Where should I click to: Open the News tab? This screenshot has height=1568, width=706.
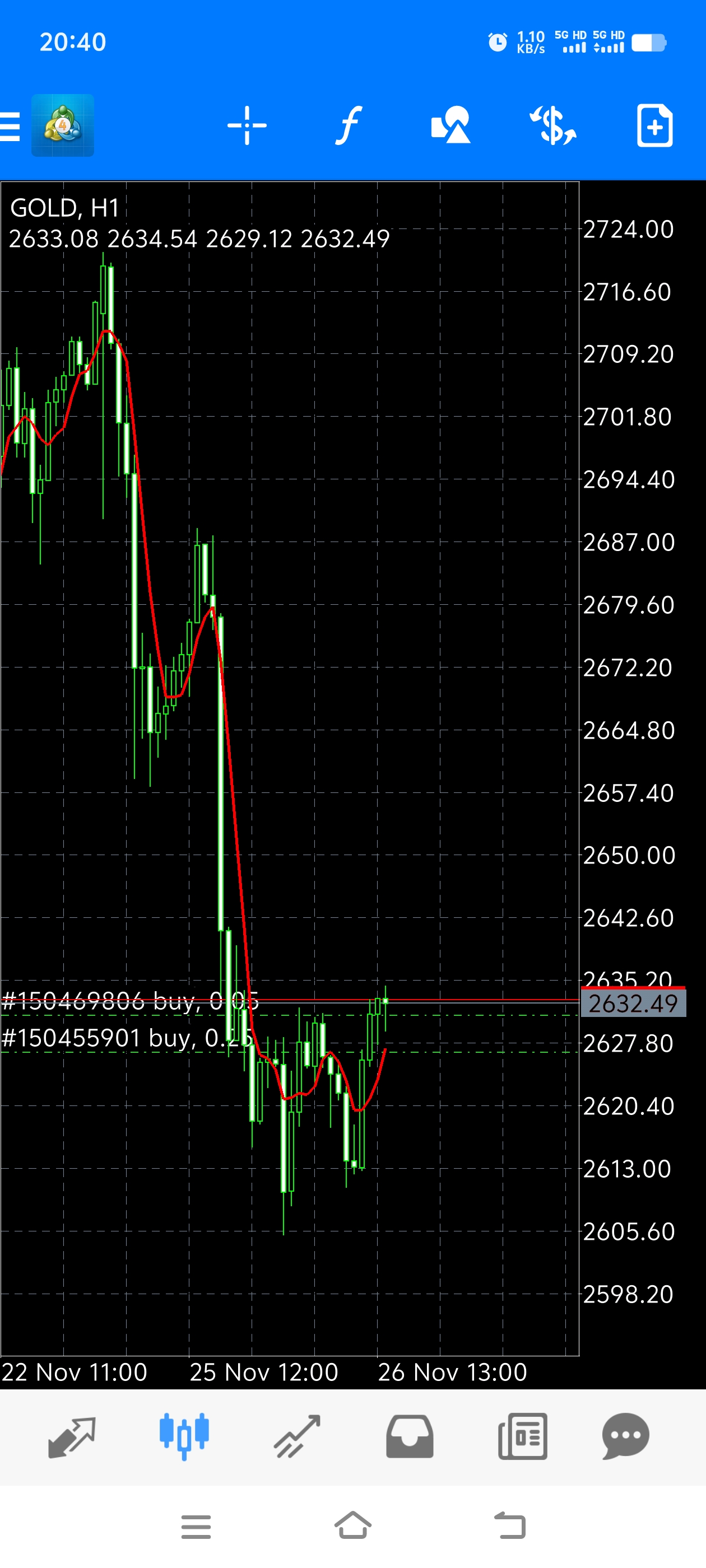(x=522, y=1436)
